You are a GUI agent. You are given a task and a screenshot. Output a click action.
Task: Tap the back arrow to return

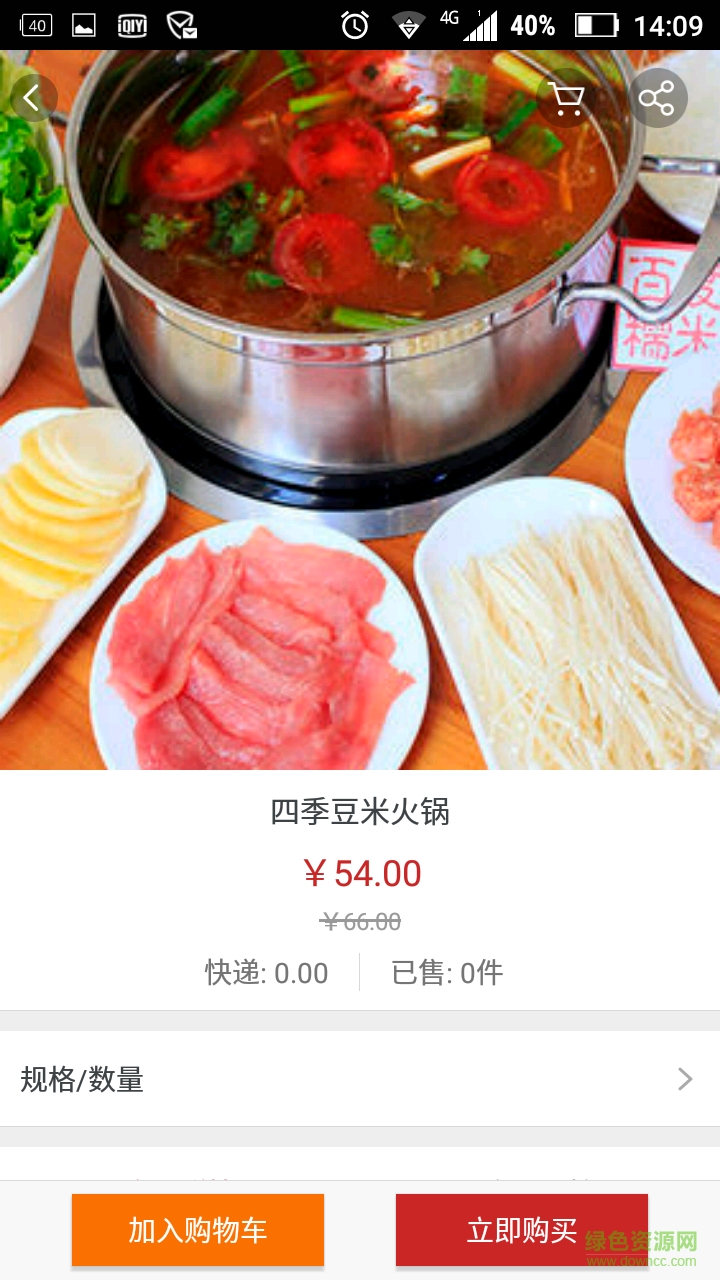click(x=31, y=96)
